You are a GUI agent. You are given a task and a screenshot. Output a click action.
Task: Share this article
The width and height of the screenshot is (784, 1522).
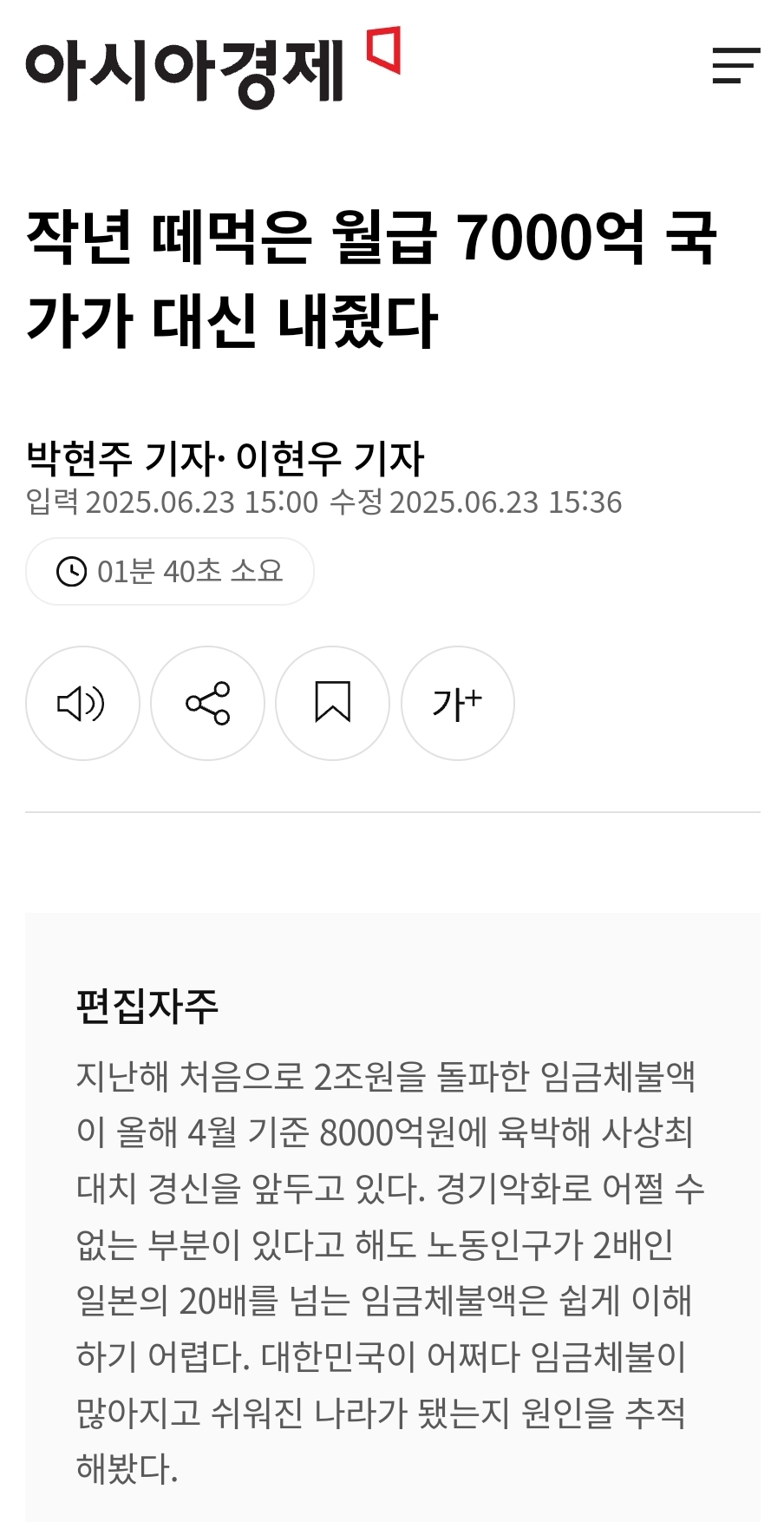(207, 703)
